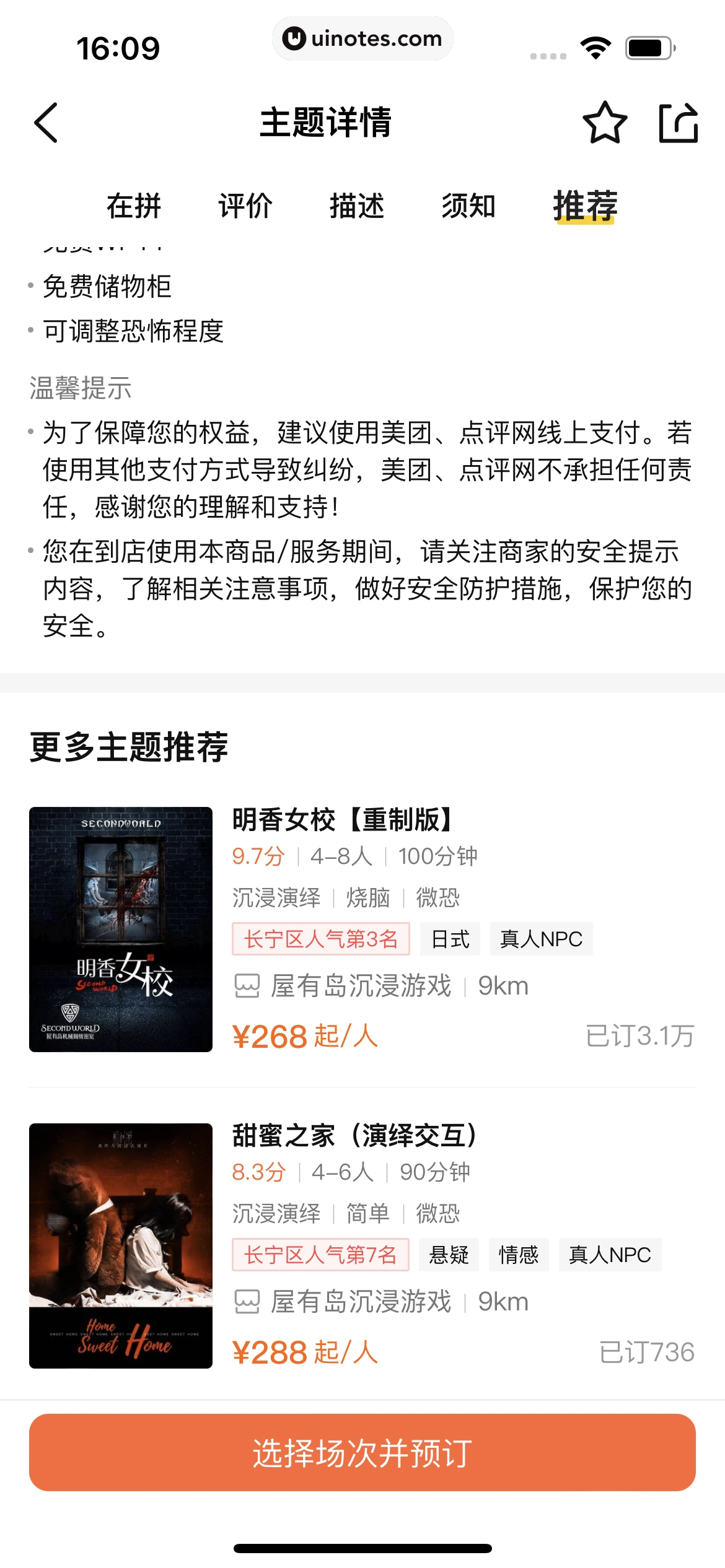Click the back arrow icon
The width and height of the screenshot is (725, 1568).
(x=47, y=123)
